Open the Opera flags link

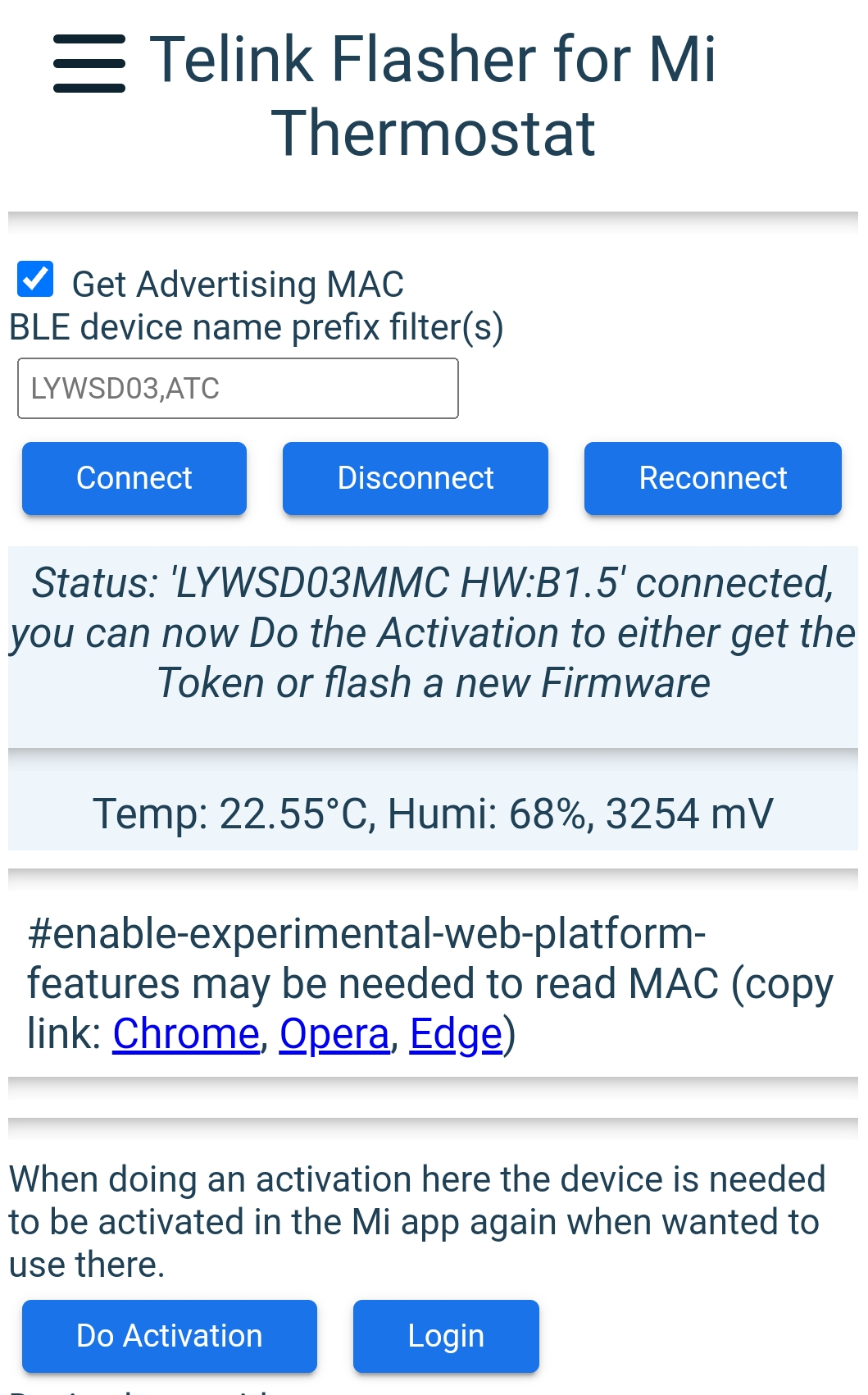pyautogui.click(x=334, y=1033)
